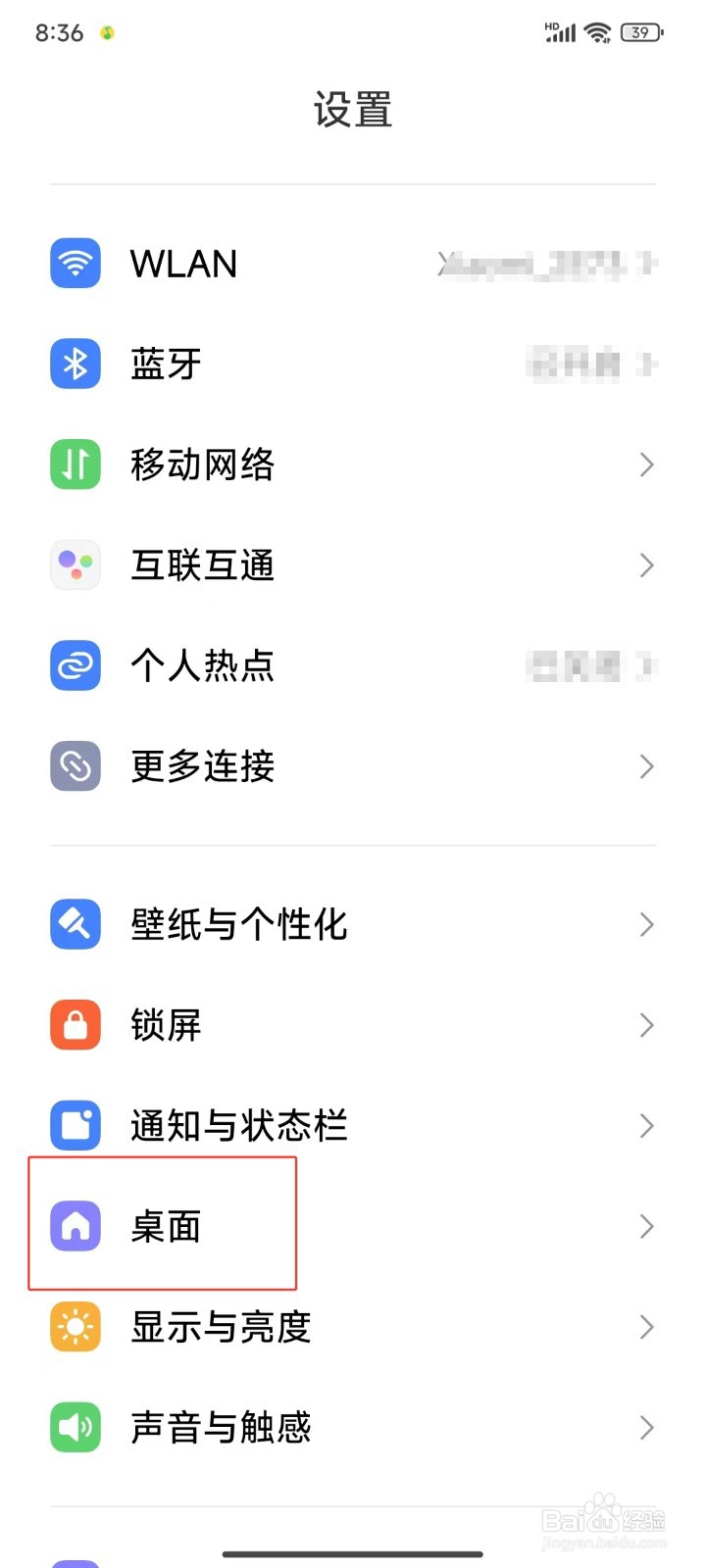This screenshot has width=706, height=1568.
Task: Tap the Bluetooth icon
Action: tap(75, 364)
